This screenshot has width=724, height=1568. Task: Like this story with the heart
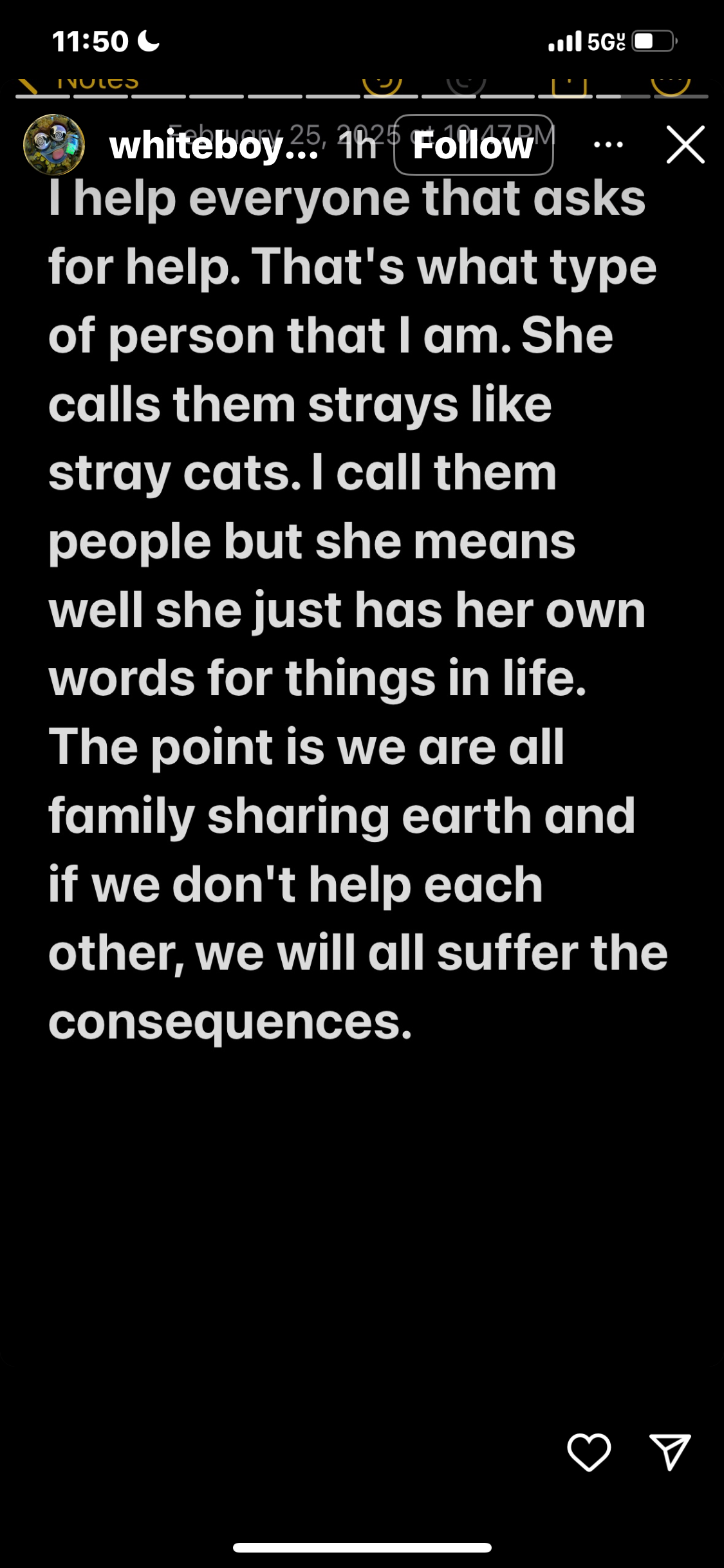588,1452
